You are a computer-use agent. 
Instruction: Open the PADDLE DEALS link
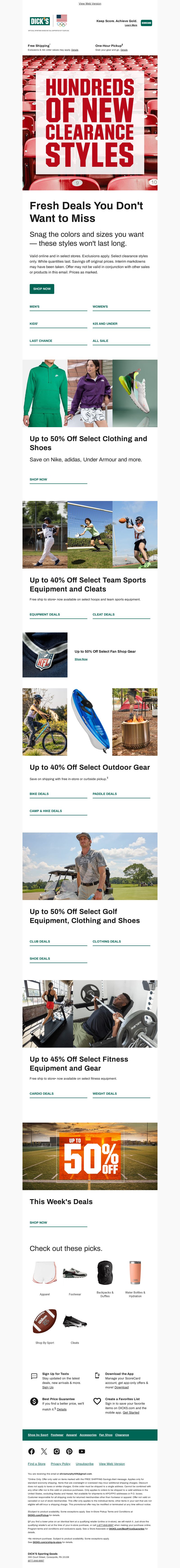coord(105,794)
